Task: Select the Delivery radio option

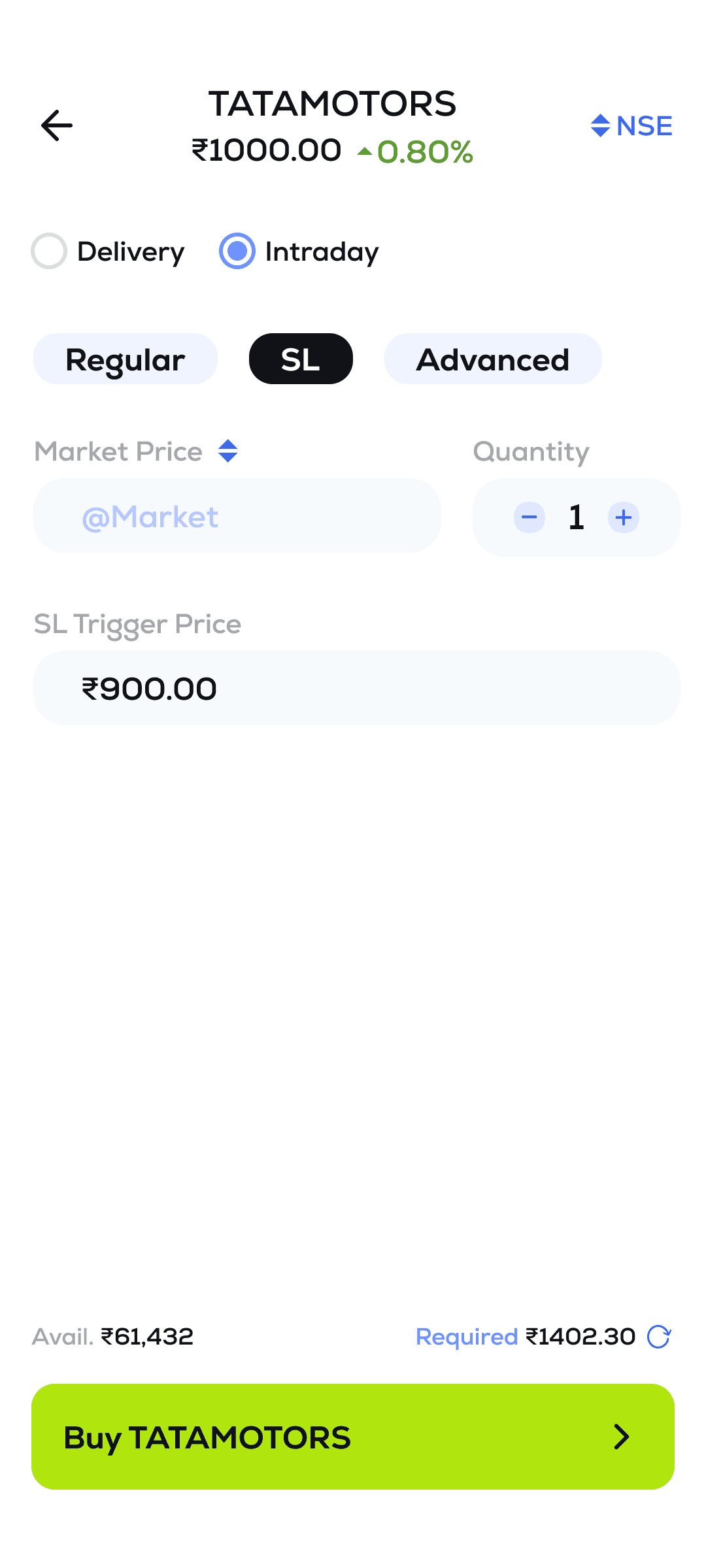Action: pos(50,252)
